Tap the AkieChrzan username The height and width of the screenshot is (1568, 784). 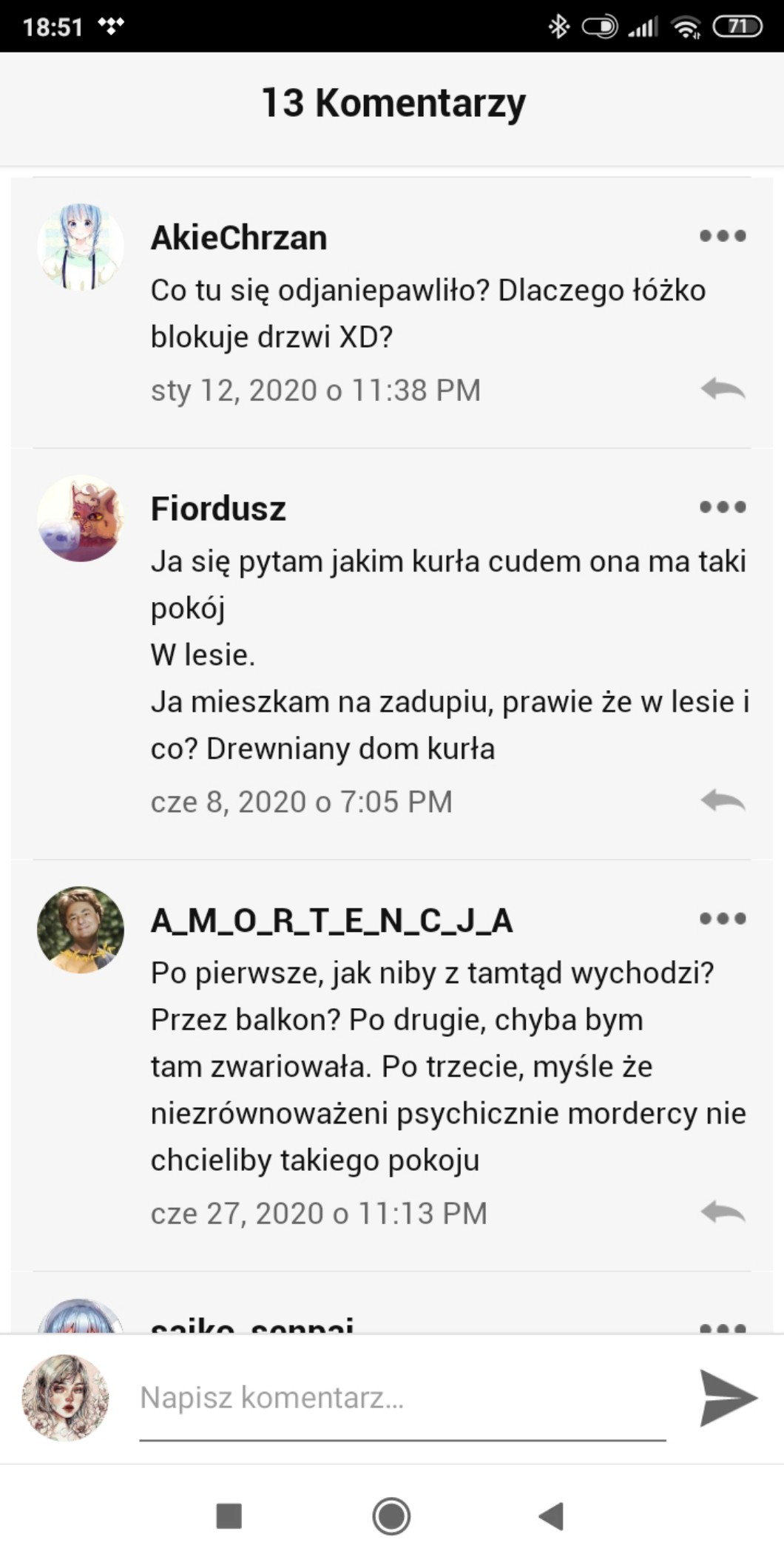pyautogui.click(x=238, y=237)
